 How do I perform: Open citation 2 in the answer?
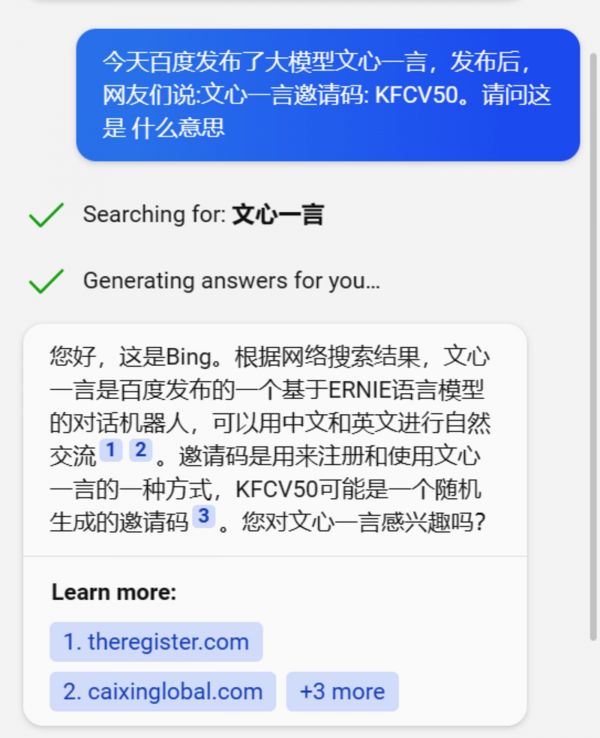141,450
